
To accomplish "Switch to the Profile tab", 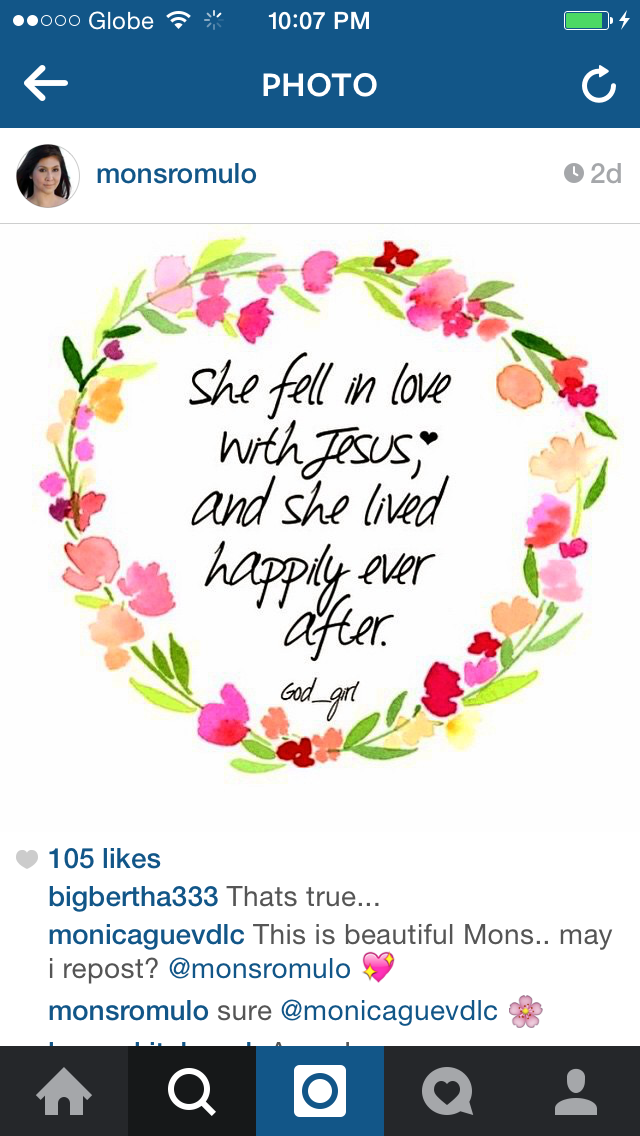I will [575, 1091].
